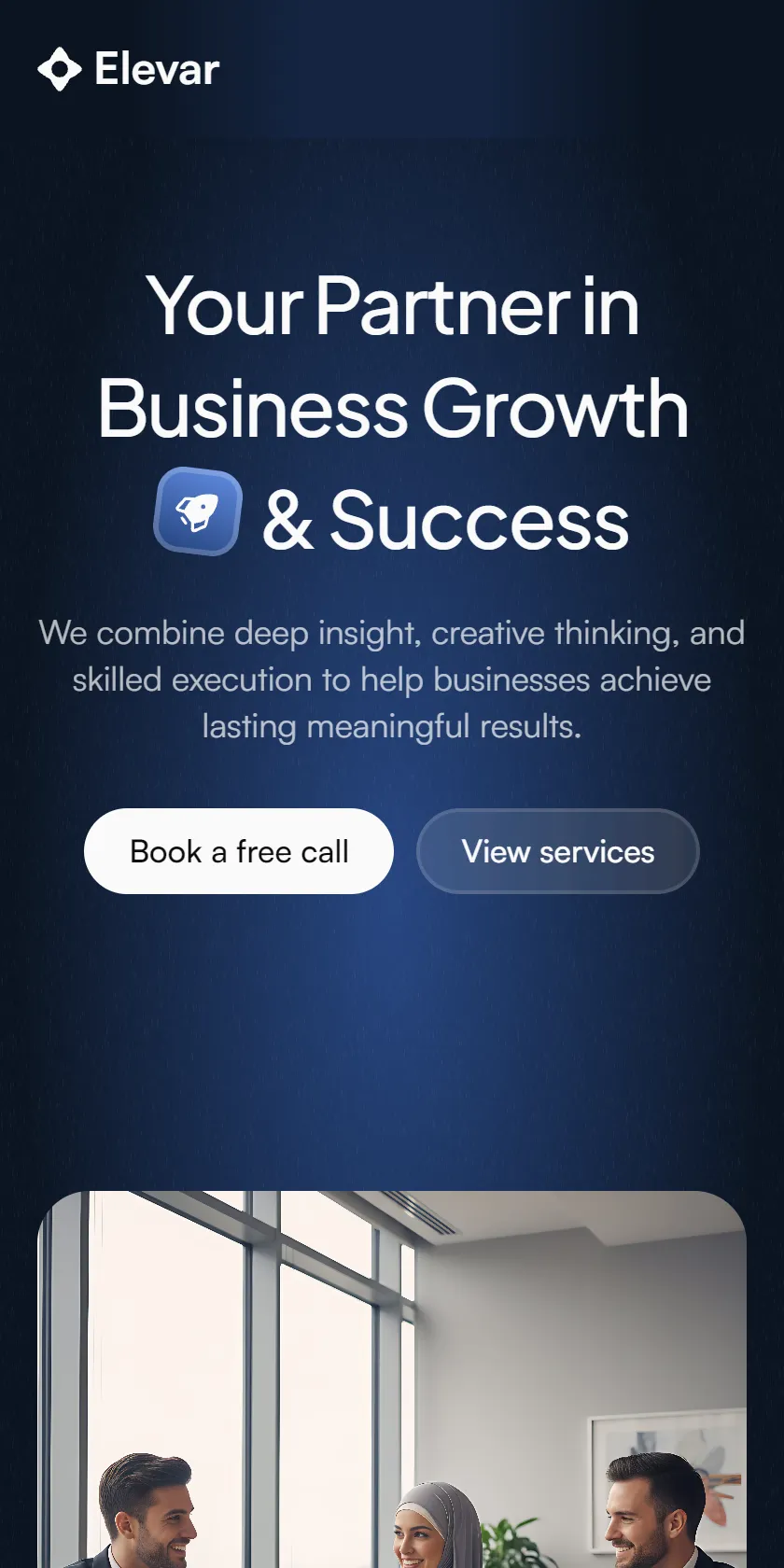
Task: Open the View services button
Action: click(x=558, y=851)
